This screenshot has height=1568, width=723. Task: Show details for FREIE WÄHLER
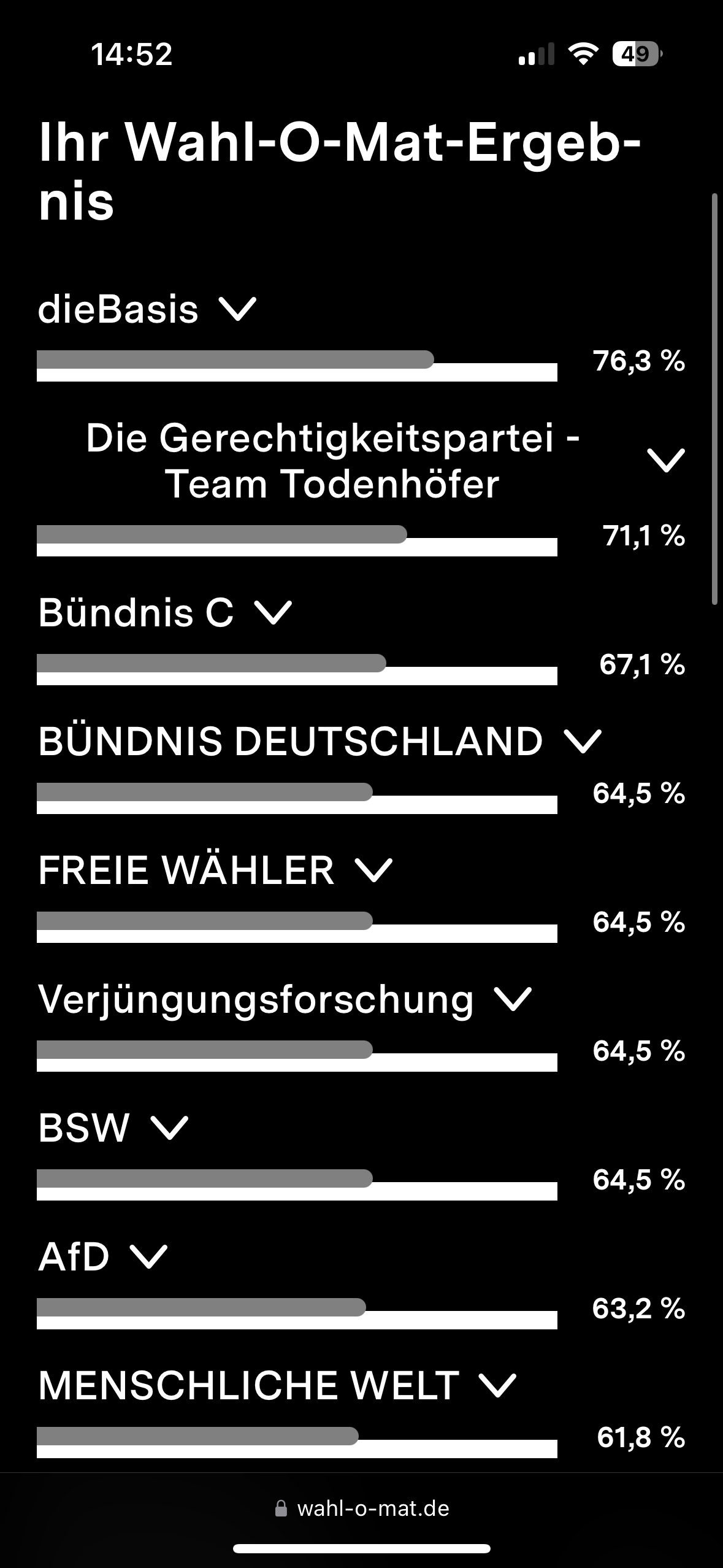click(373, 870)
